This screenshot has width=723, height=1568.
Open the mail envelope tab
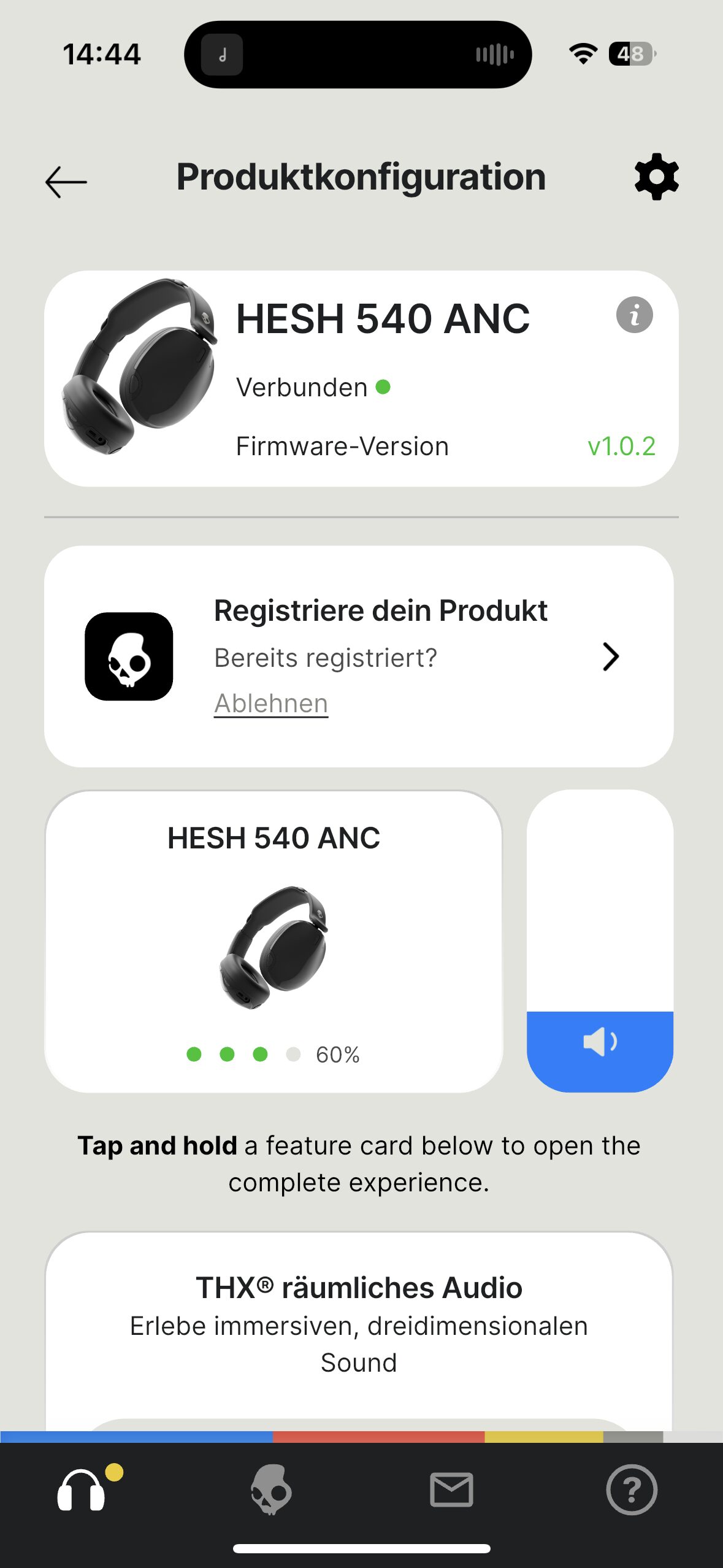tap(451, 1489)
